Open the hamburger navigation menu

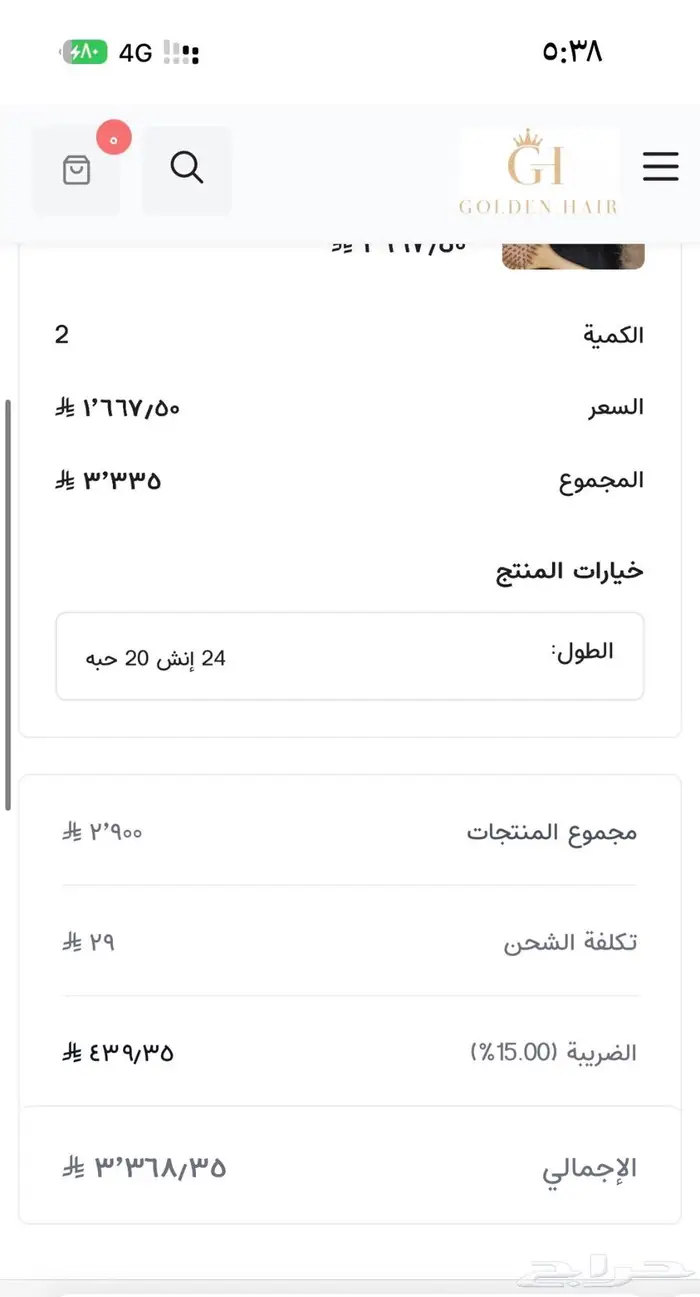click(660, 167)
